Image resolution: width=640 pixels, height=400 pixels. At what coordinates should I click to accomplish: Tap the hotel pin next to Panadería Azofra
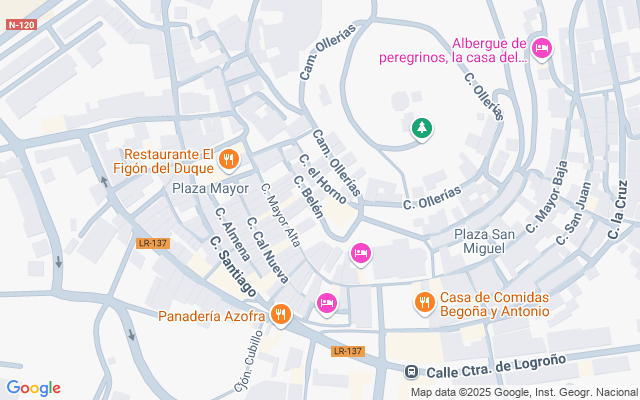pyautogui.click(x=326, y=302)
